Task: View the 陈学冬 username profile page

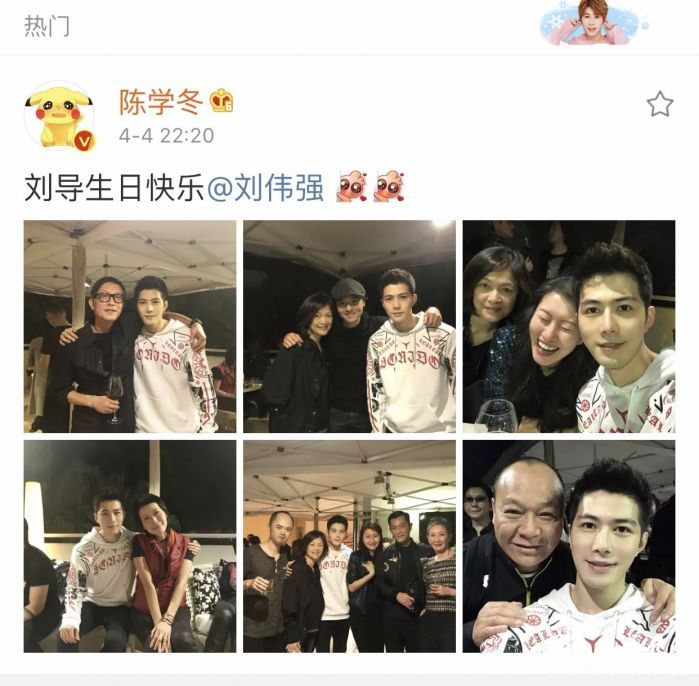Action: pyautogui.click(x=161, y=102)
